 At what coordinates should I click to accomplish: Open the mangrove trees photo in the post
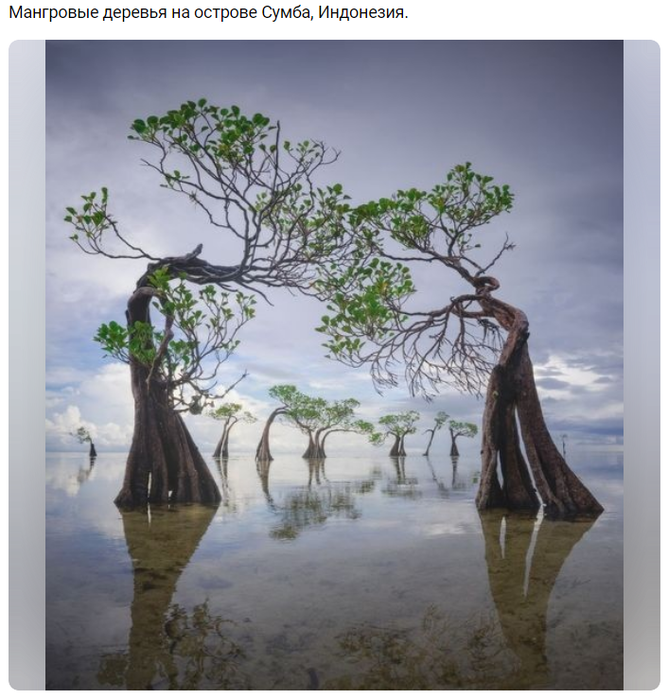[334, 365]
